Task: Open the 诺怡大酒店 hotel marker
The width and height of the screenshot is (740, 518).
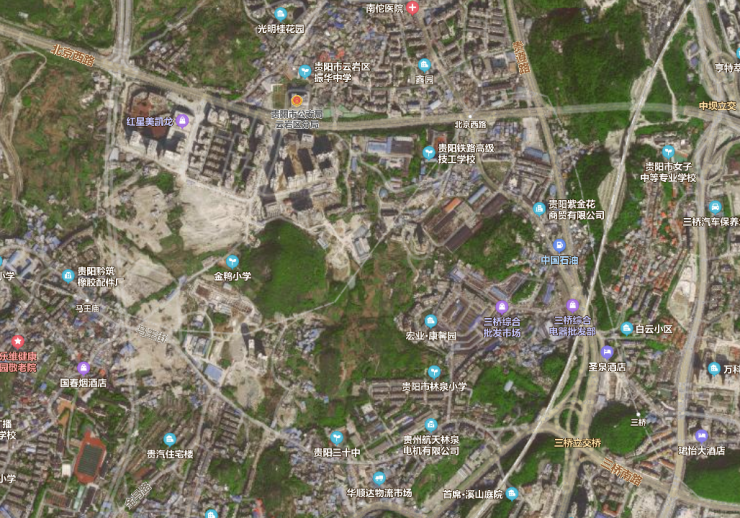Action: [701, 436]
